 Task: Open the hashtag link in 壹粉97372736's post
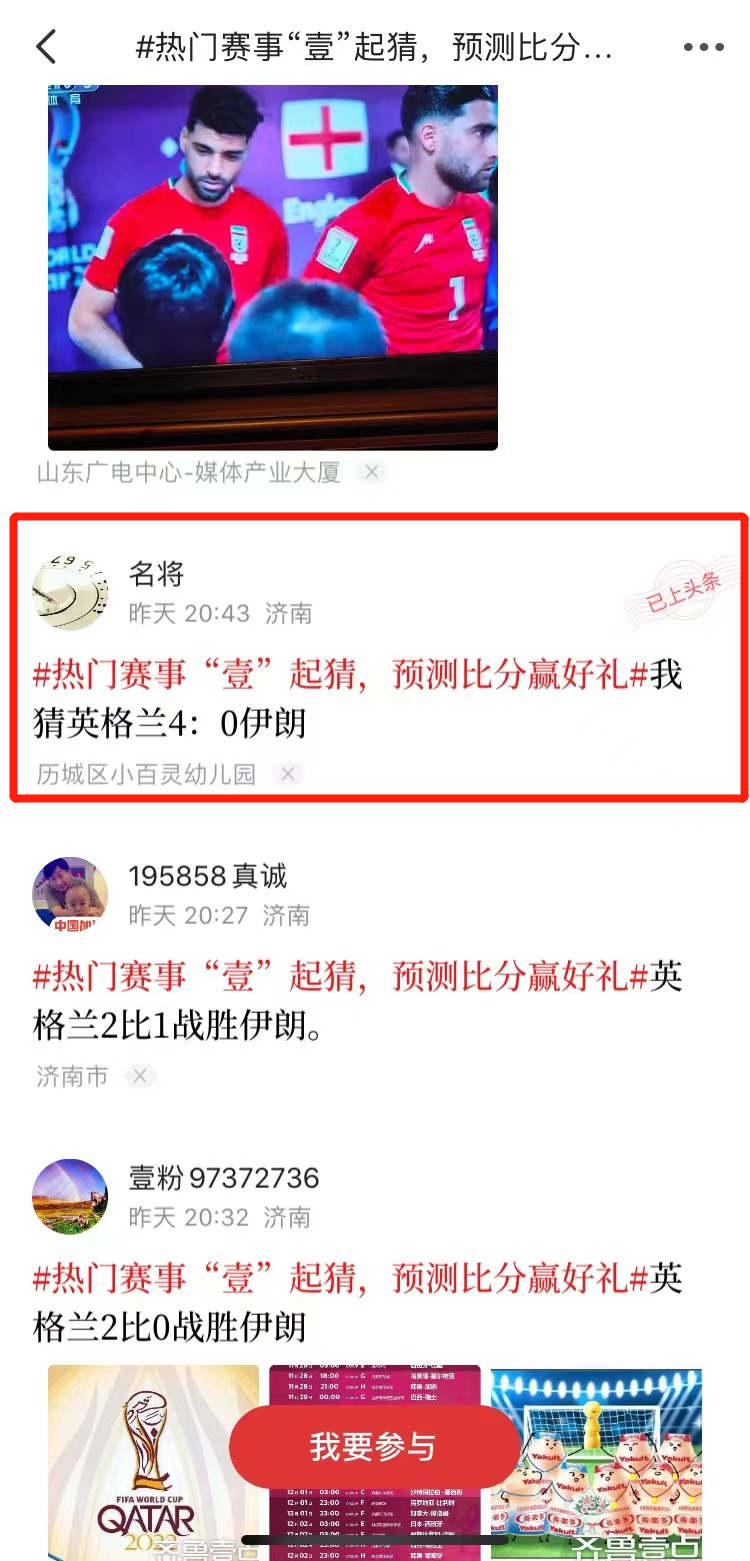340,1278
